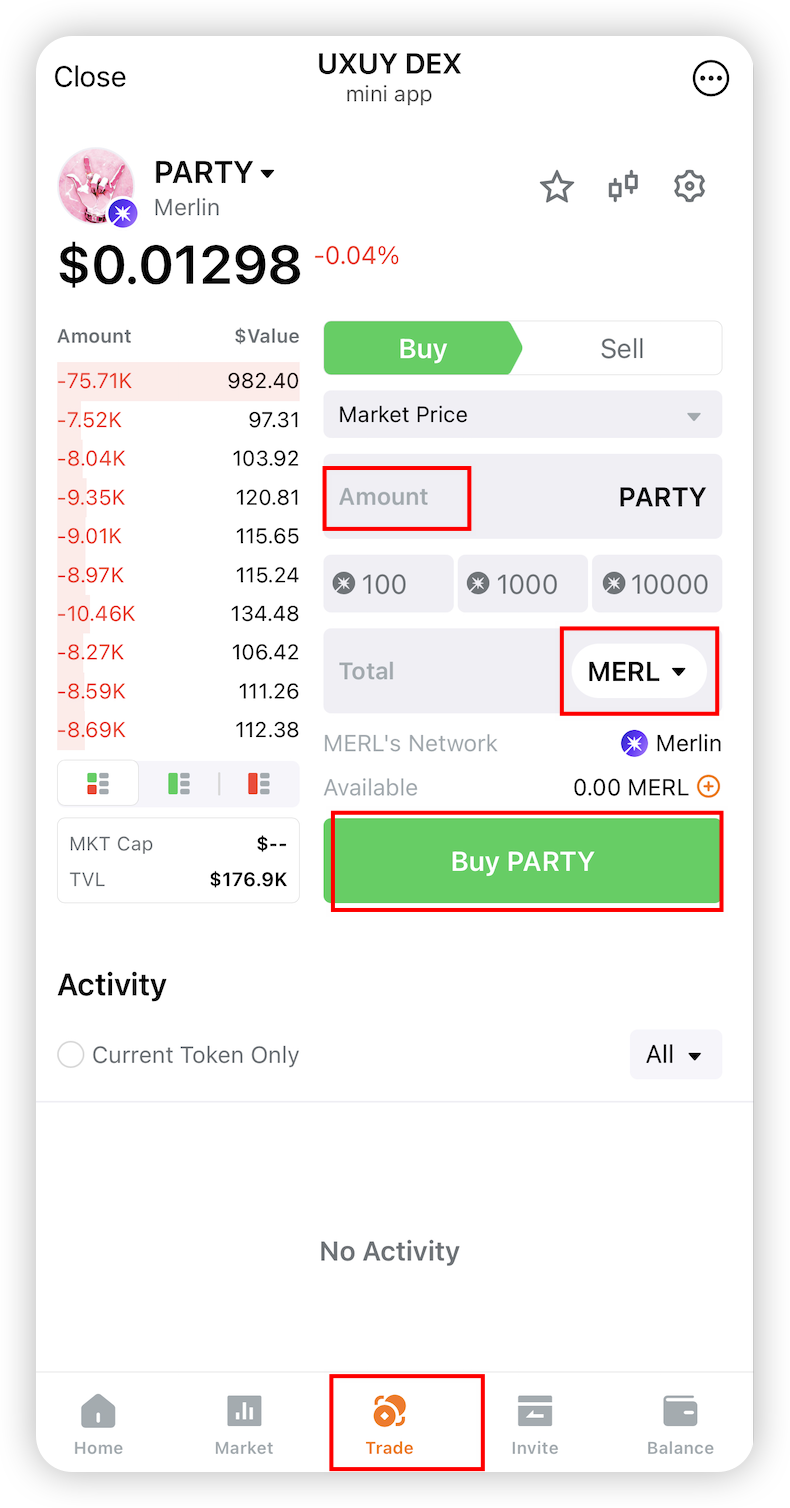
Task: Open trade settings gear
Action: (689, 187)
